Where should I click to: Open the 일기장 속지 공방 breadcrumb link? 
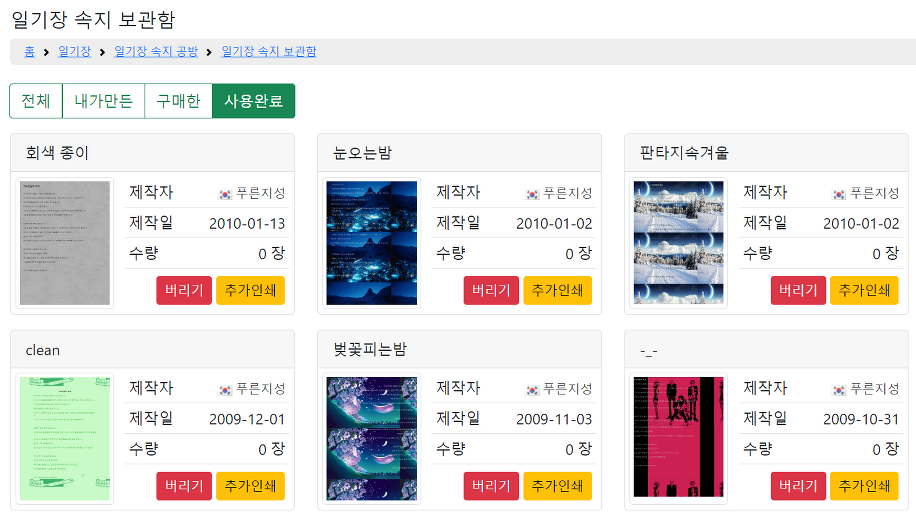click(156, 51)
